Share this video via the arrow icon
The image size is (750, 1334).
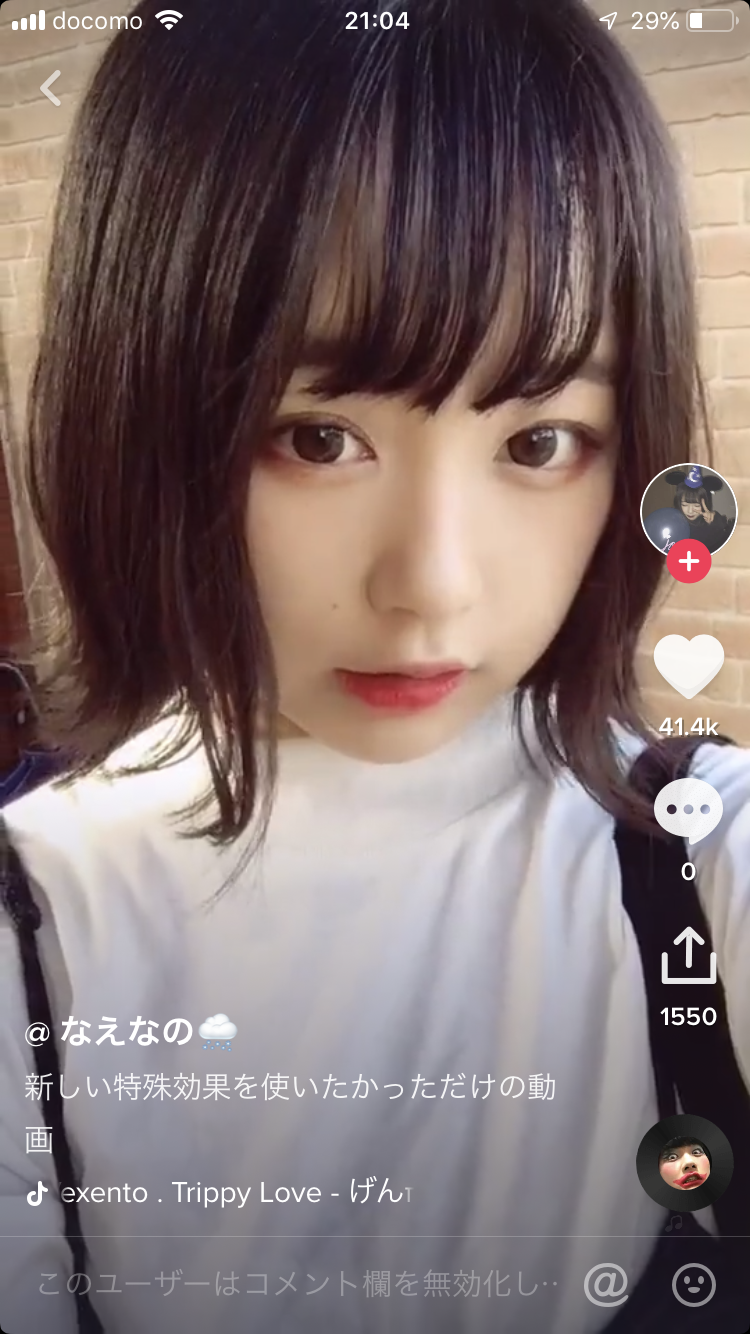[688, 955]
